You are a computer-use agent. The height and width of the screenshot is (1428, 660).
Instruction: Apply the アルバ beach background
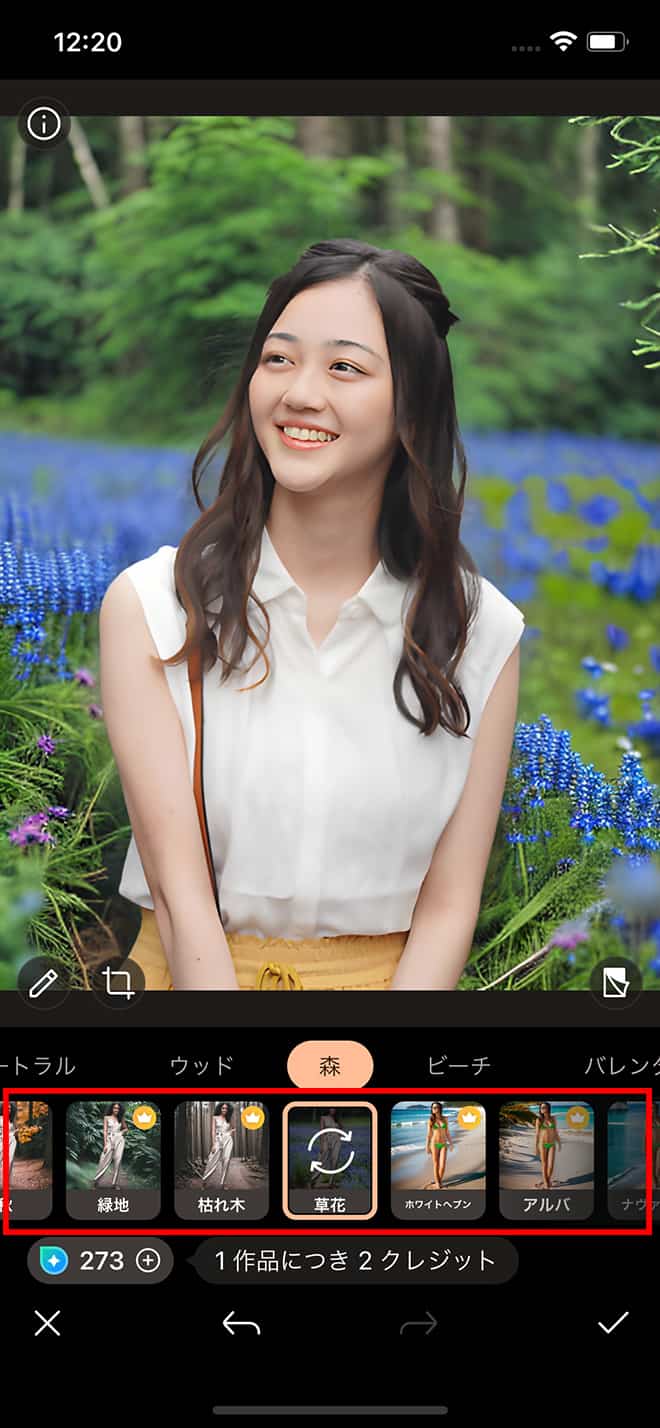coord(546,1160)
